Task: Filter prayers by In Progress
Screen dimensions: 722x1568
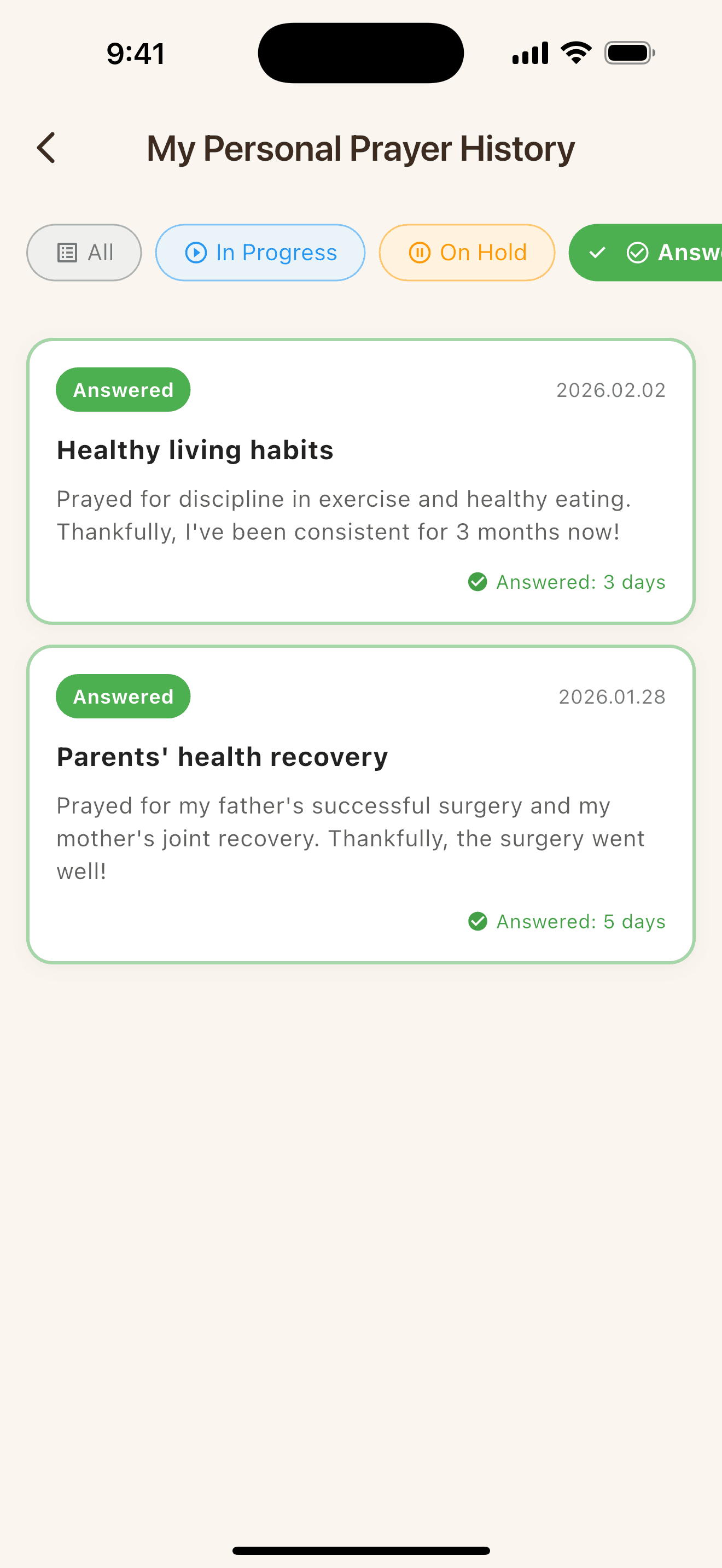Action: click(260, 253)
